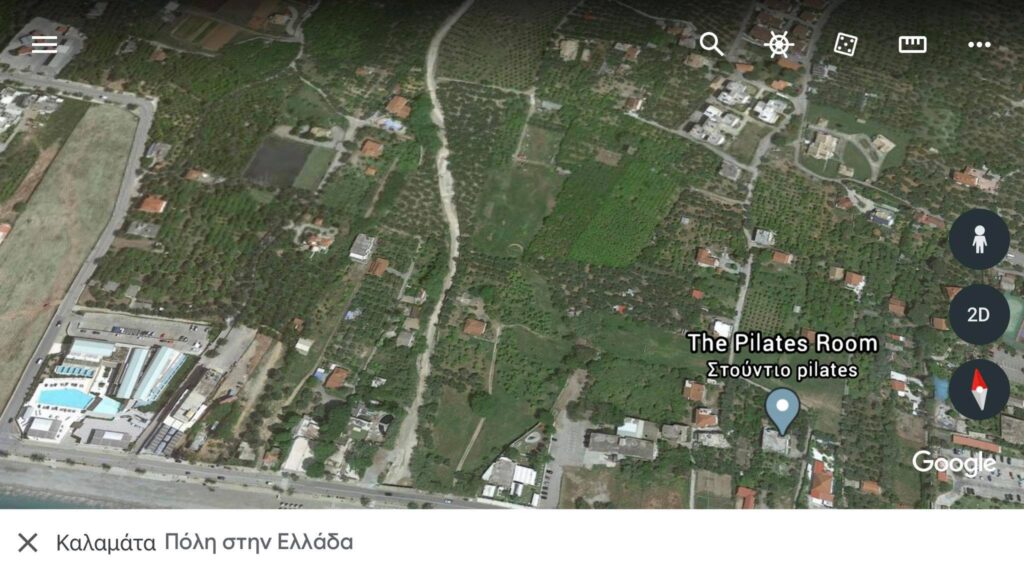Open the hamburger menu
This screenshot has height=576, width=1024.
click(44, 43)
